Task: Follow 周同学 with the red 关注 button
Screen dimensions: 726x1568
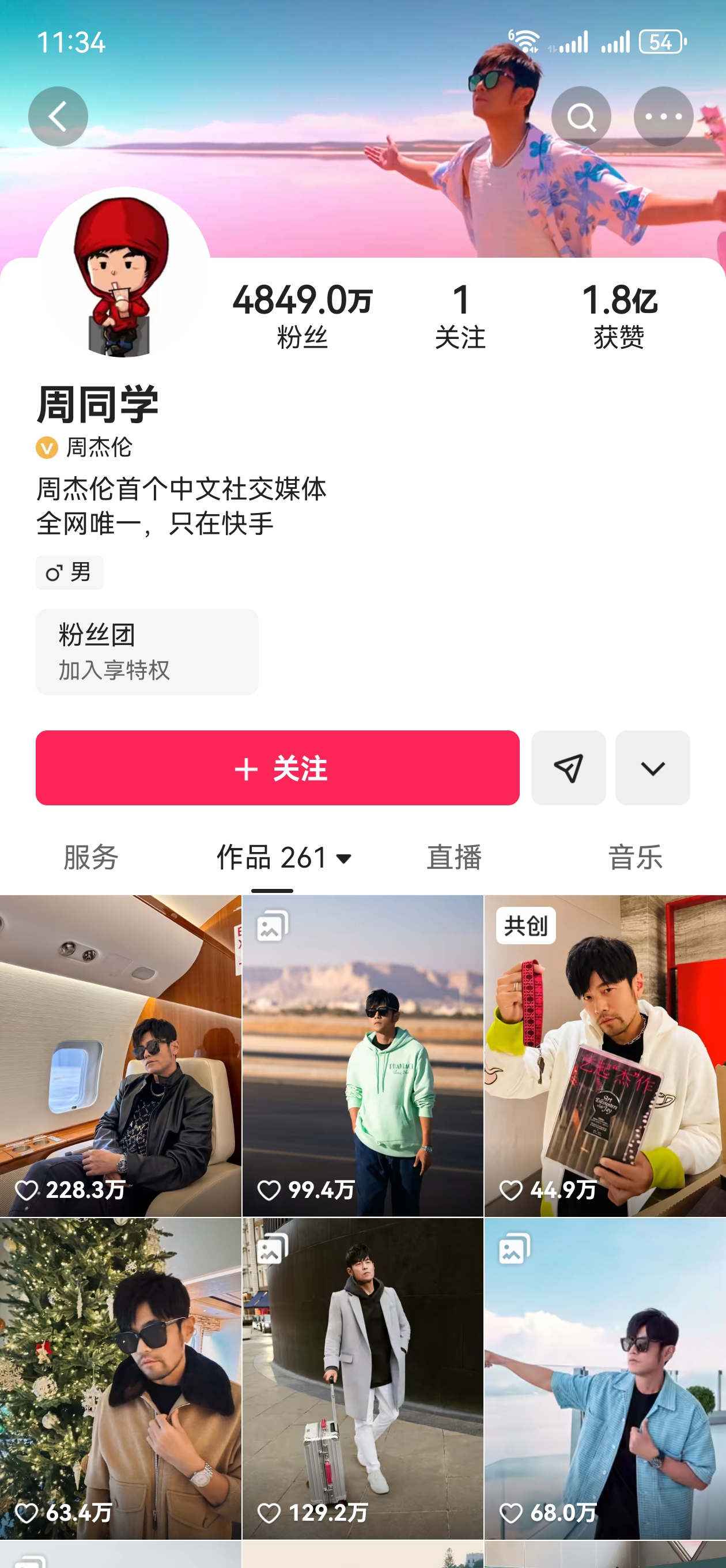Action: click(x=278, y=767)
